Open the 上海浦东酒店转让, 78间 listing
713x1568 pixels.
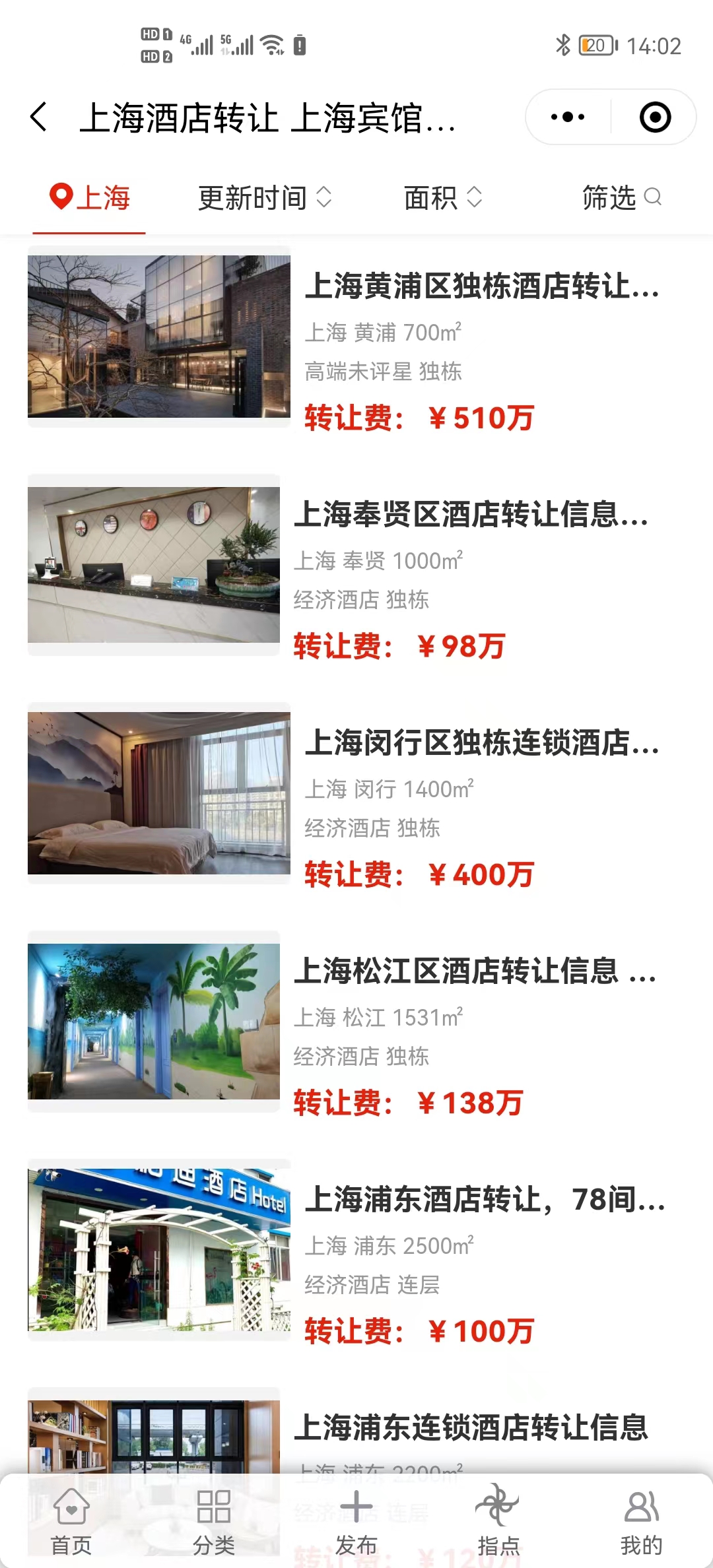click(484, 1200)
